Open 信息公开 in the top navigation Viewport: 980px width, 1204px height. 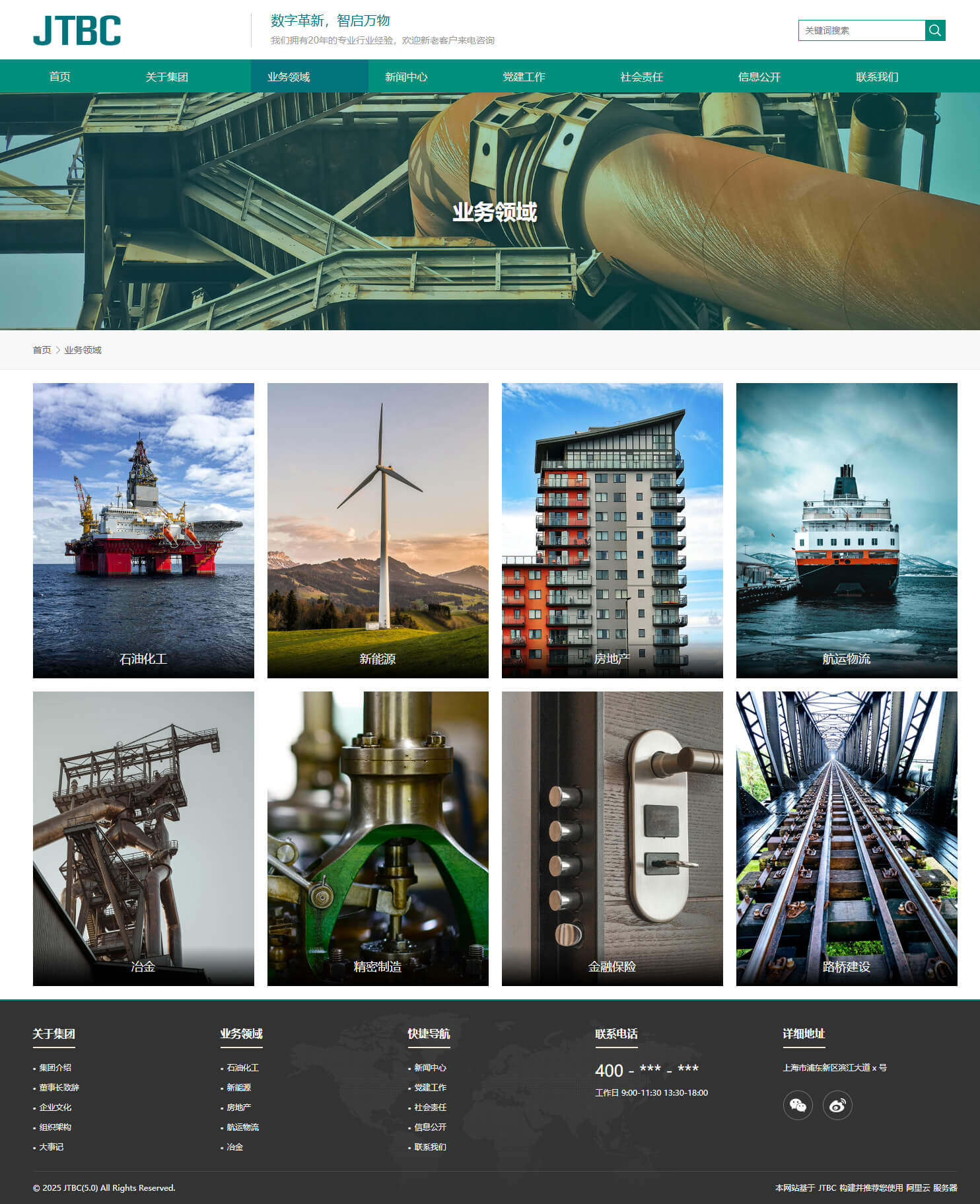click(x=759, y=77)
